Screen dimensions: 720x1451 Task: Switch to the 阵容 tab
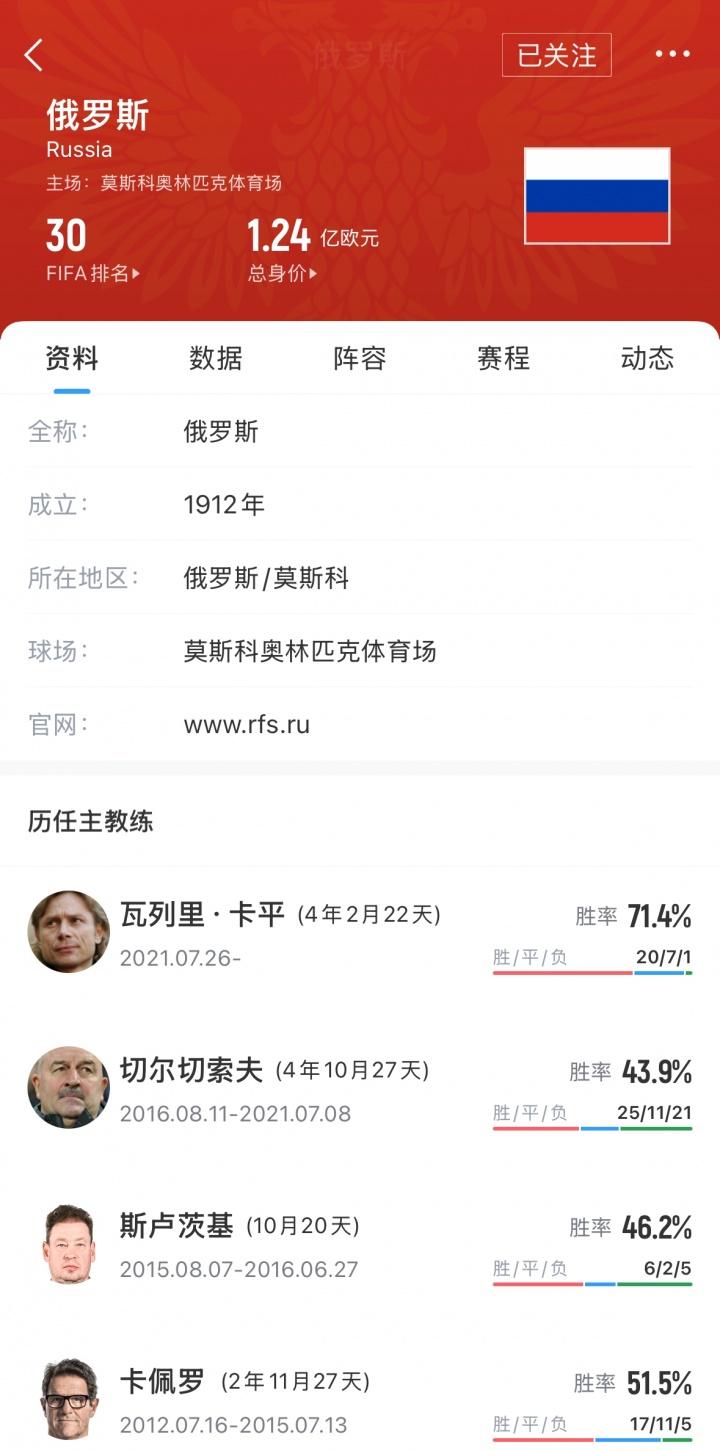coord(357,359)
